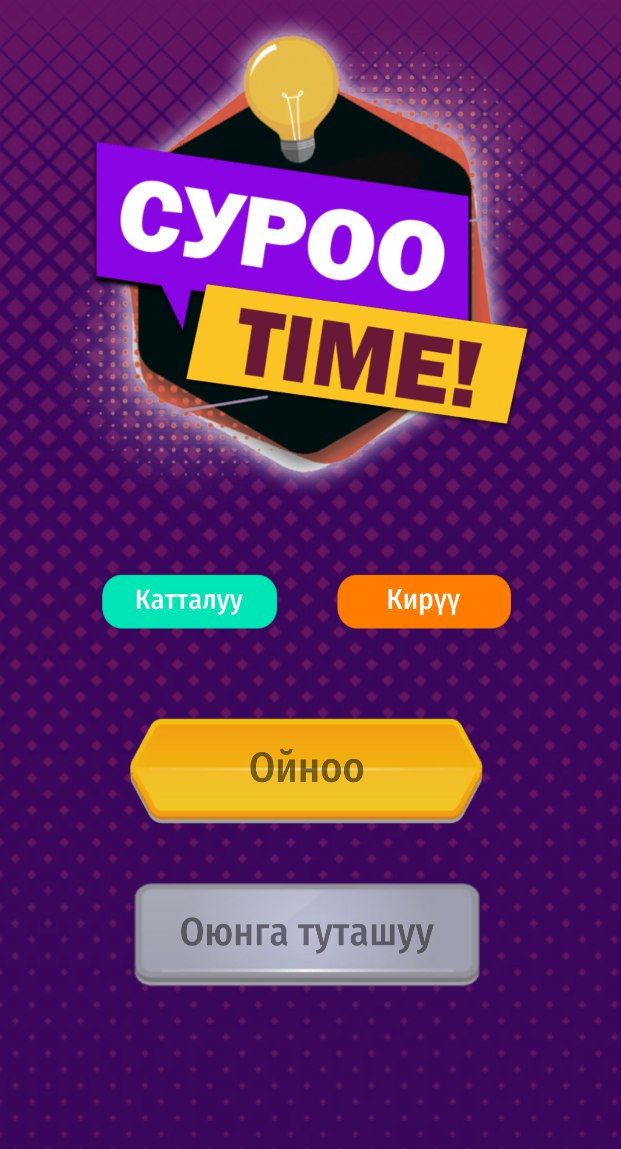Select Оюнга туташуу to join a game
Viewport: 621px width, 1149px height.
point(307,933)
